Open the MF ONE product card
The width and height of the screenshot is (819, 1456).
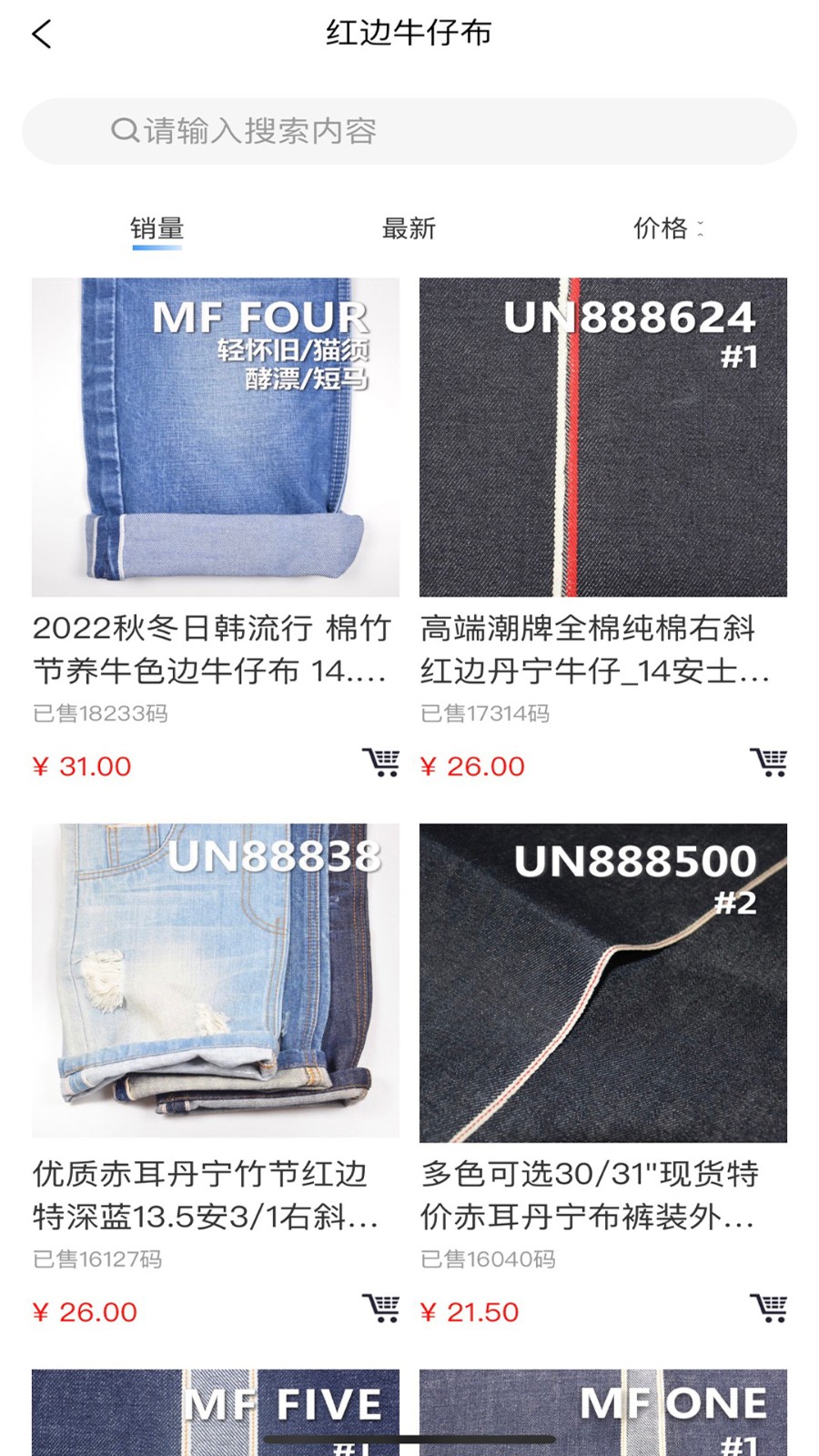tap(602, 1412)
